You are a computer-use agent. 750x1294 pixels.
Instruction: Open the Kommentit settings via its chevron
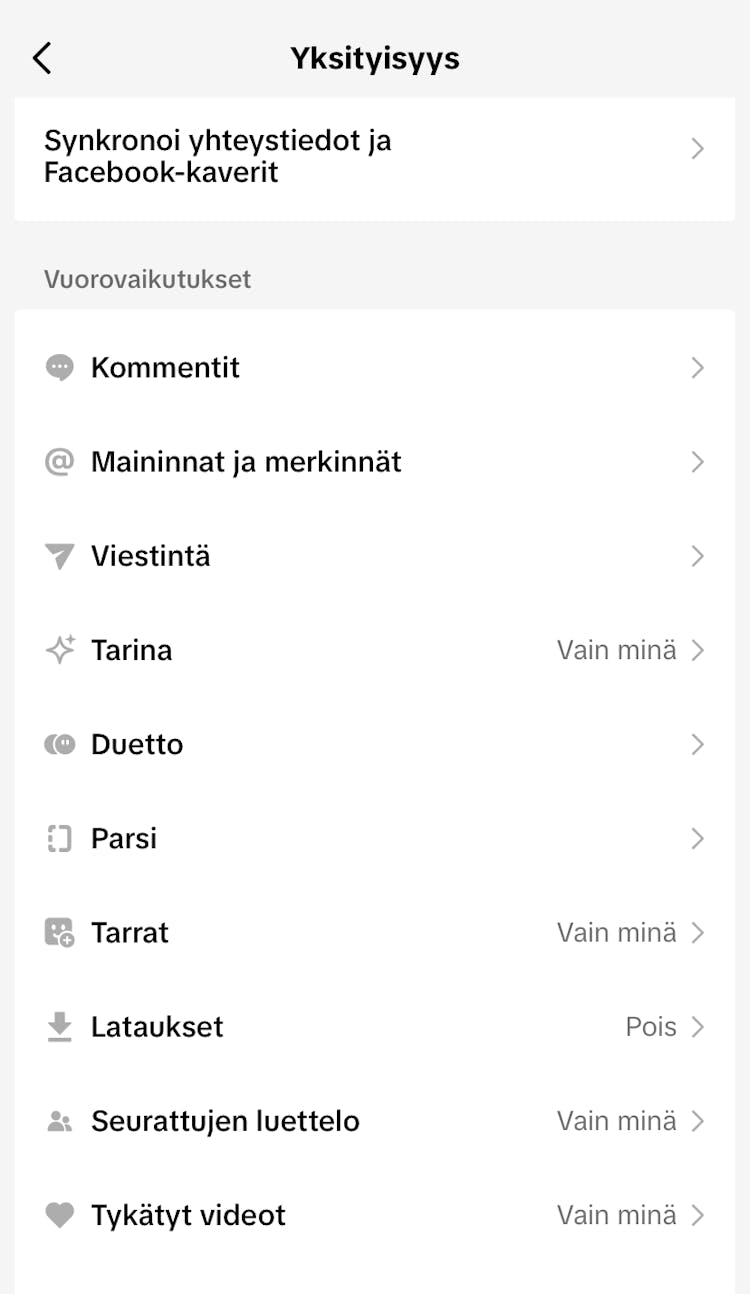[698, 367]
